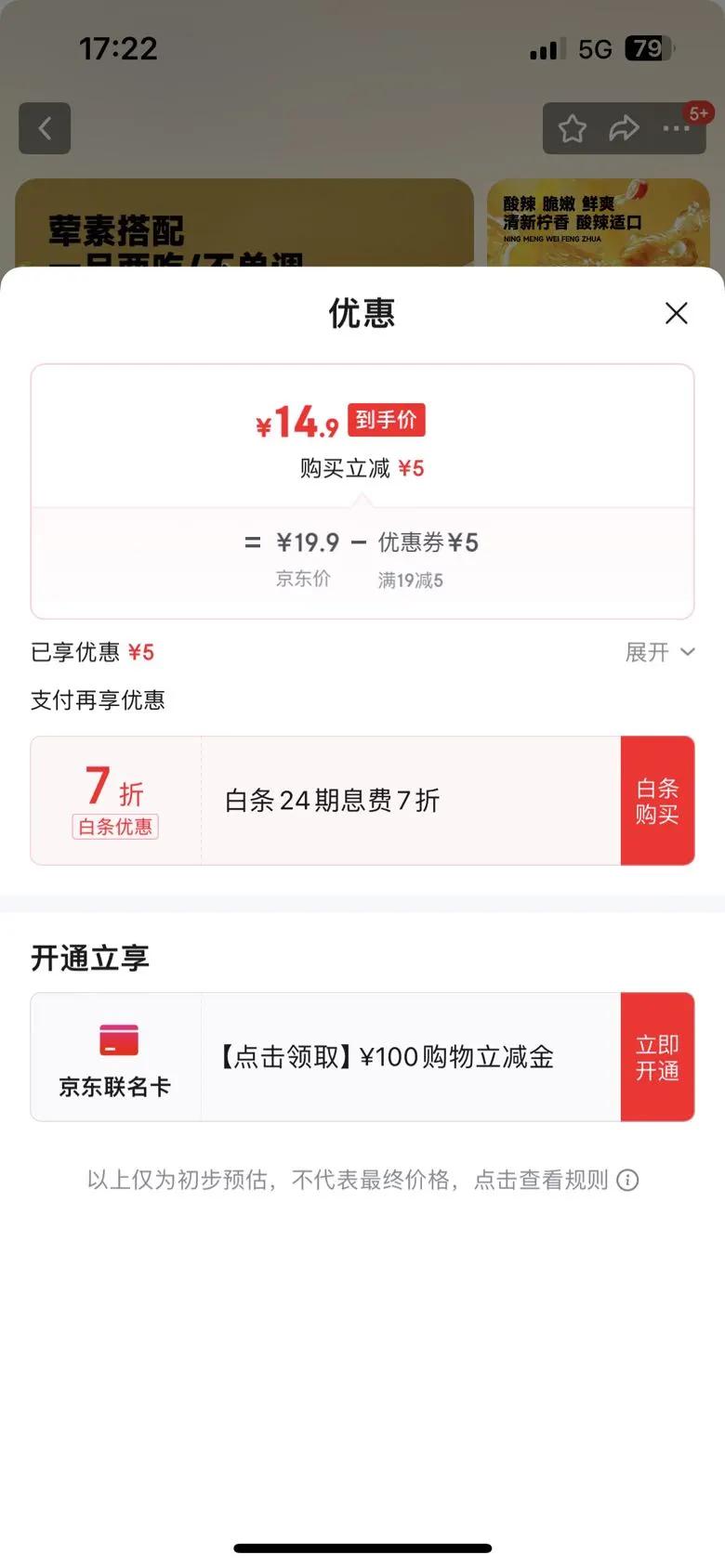Share this product page
725x1568 pixels.
(624, 128)
